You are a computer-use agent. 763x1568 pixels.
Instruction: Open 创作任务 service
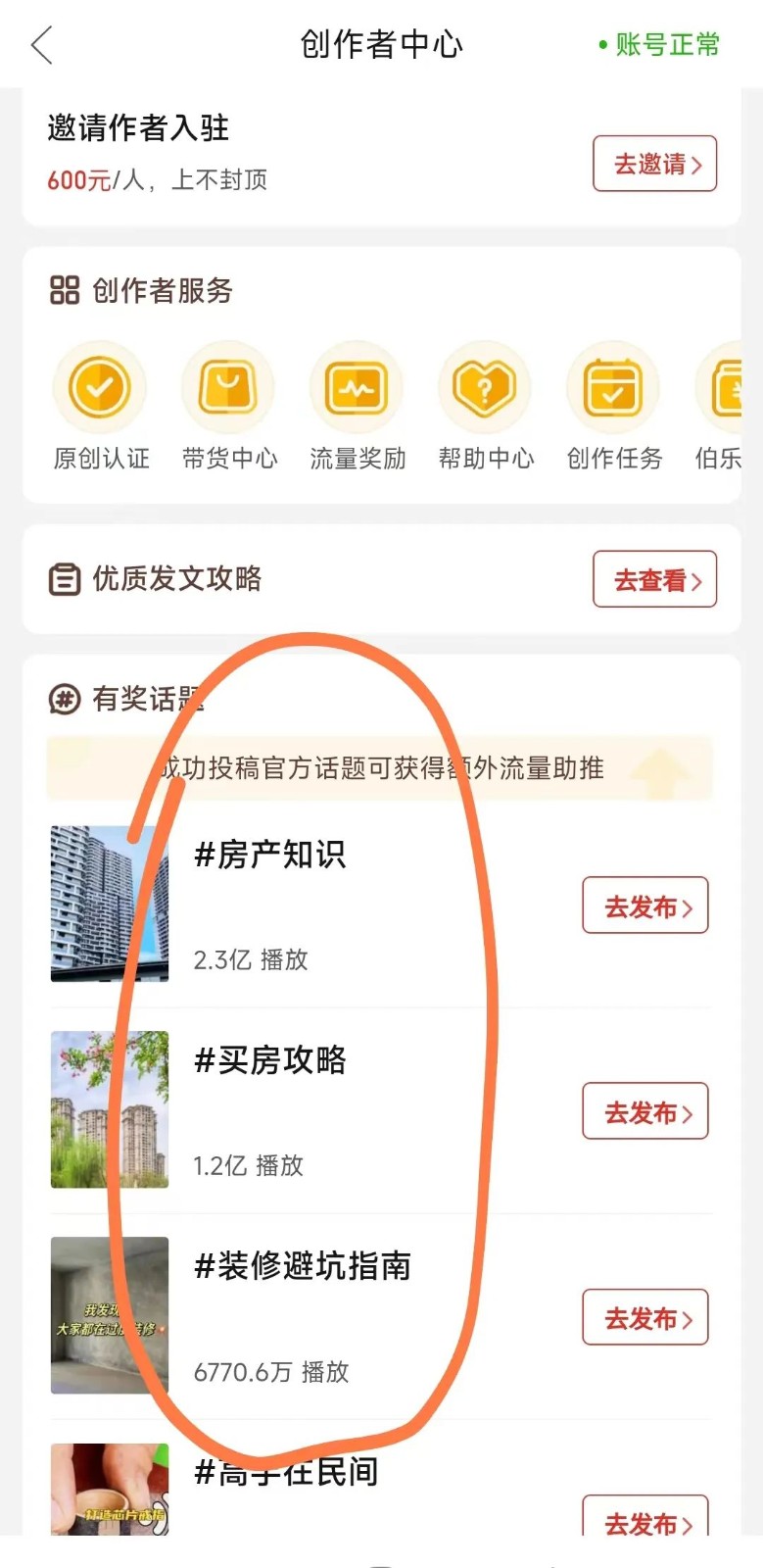[613, 388]
